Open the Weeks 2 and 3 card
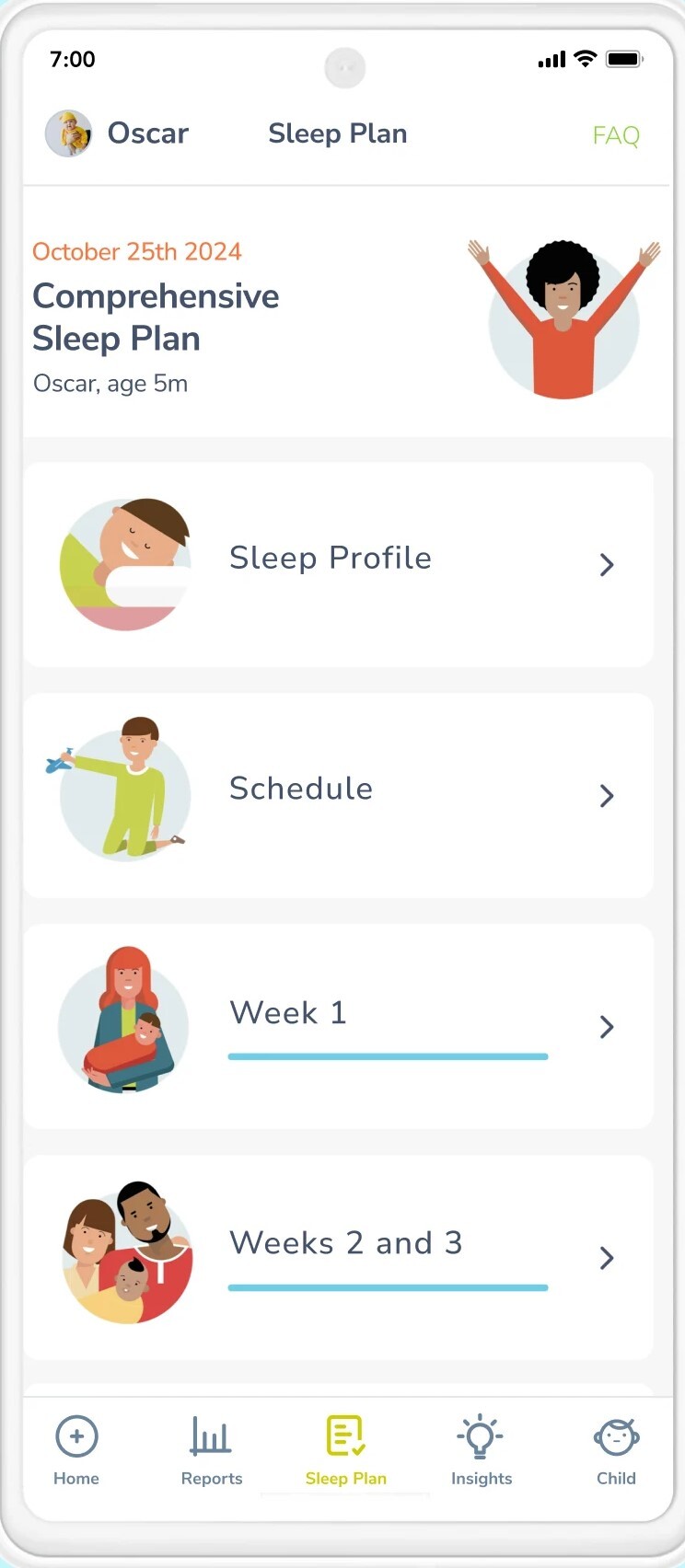This screenshot has height=1568, width=685. pos(338,1257)
